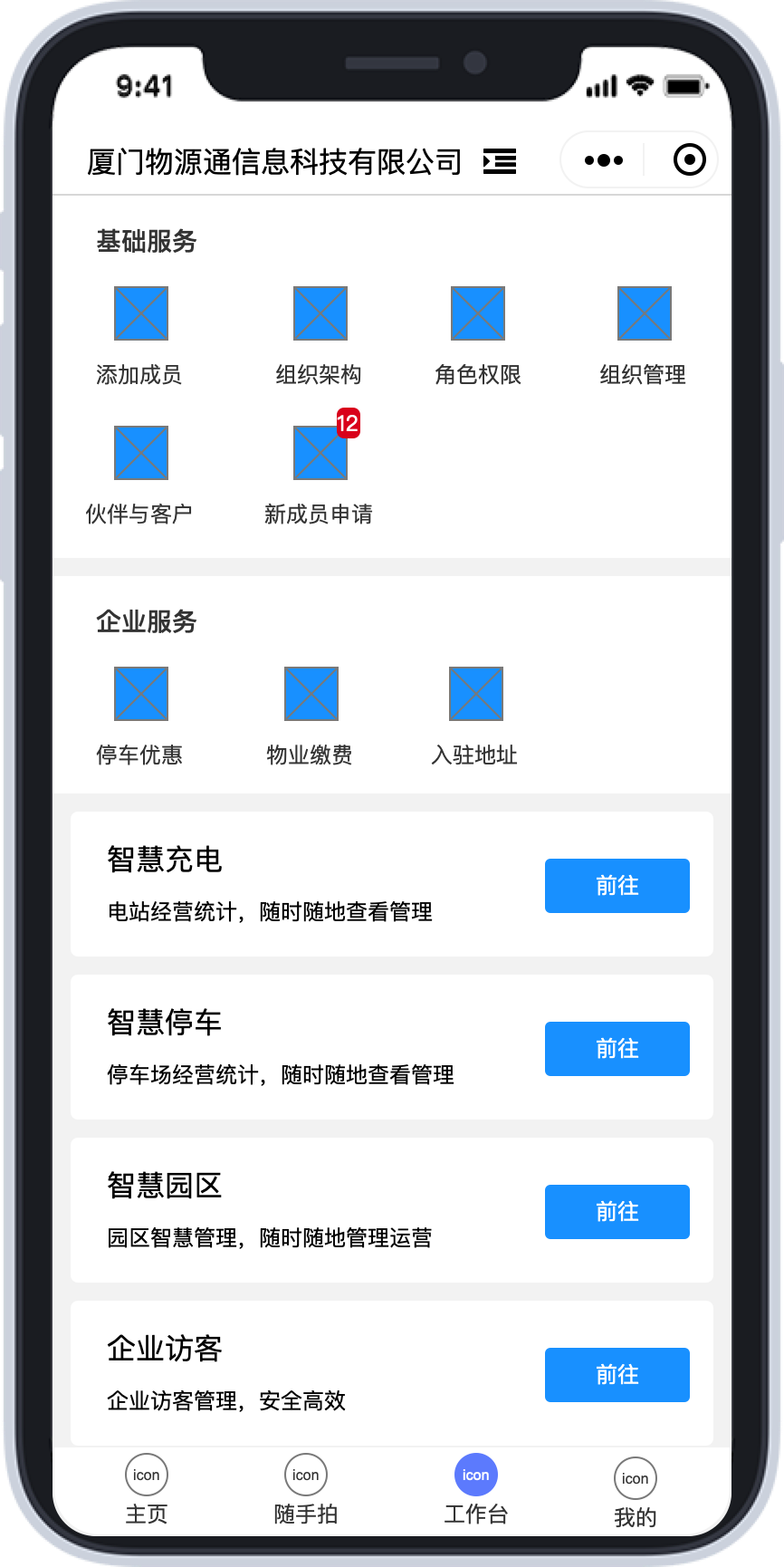Go to the 我的 tab
The image size is (784, 1567).
click(636, 1494)
